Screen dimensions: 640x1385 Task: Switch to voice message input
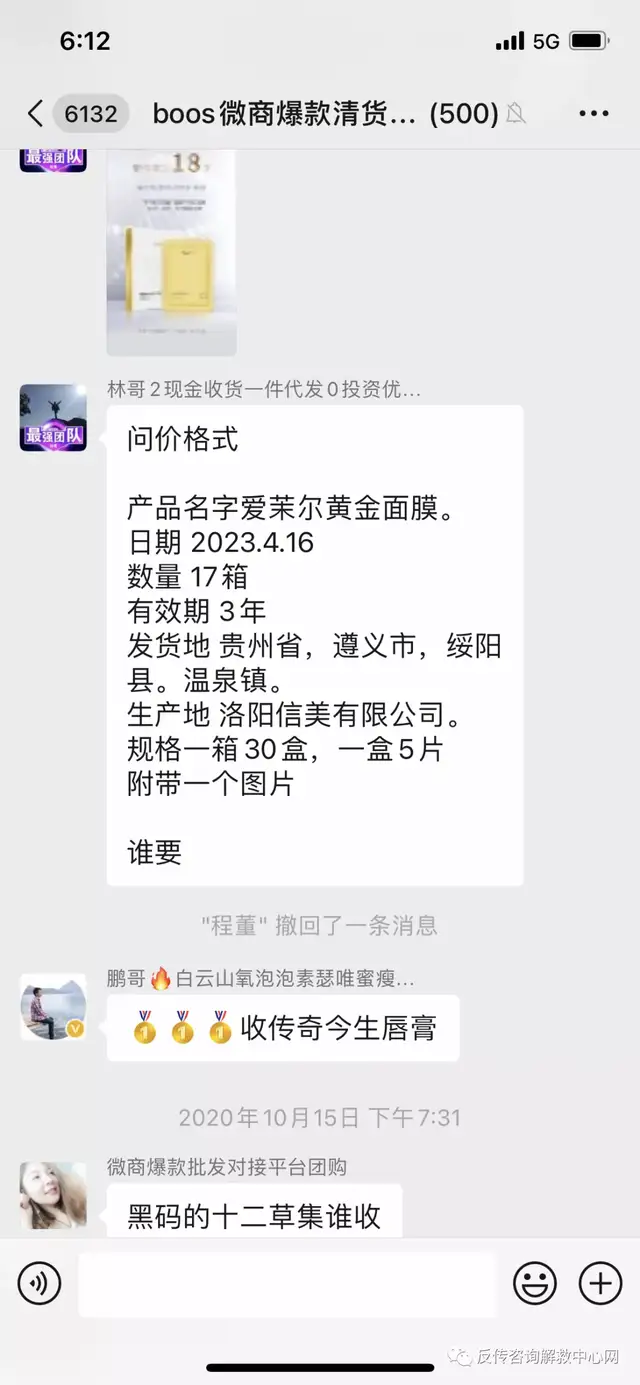coord(40,1283)
